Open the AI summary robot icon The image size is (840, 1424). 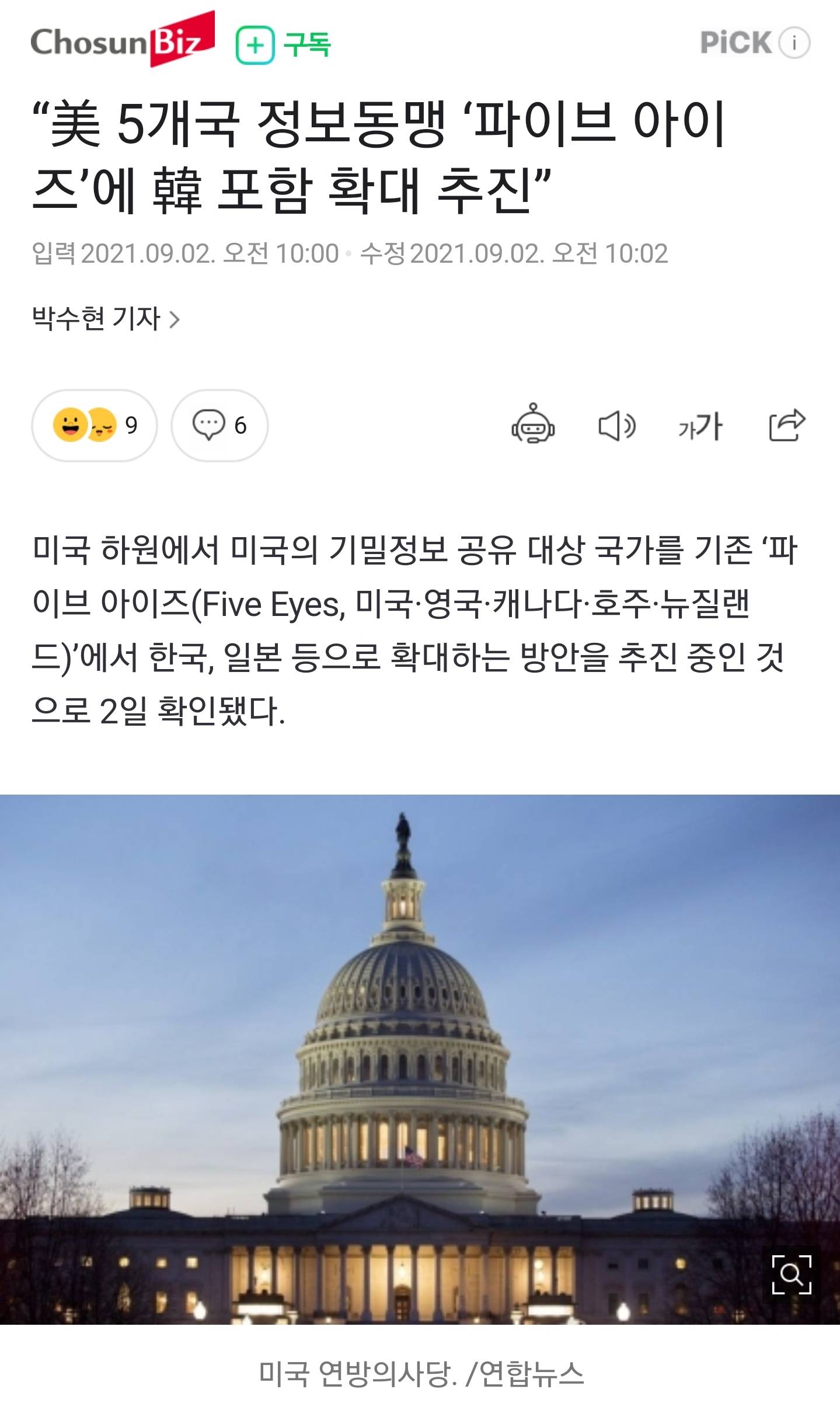pyautogui.click(x=532, y=424)
